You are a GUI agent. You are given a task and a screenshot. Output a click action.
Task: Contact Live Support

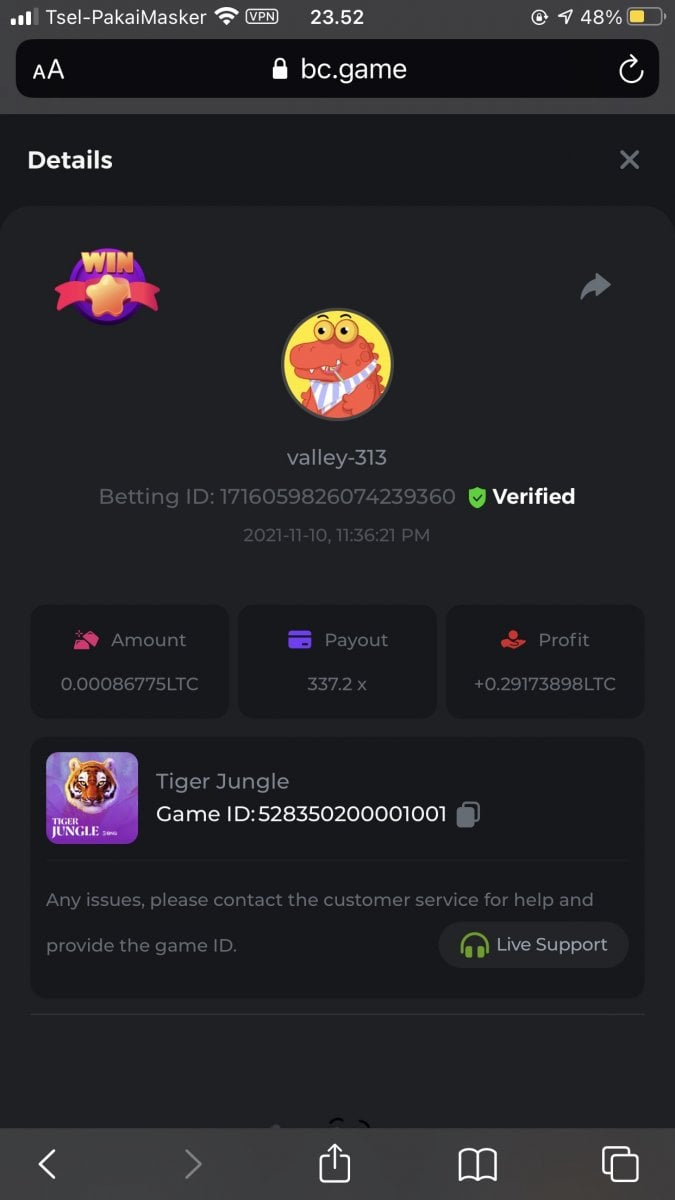[x=534, y=945]
